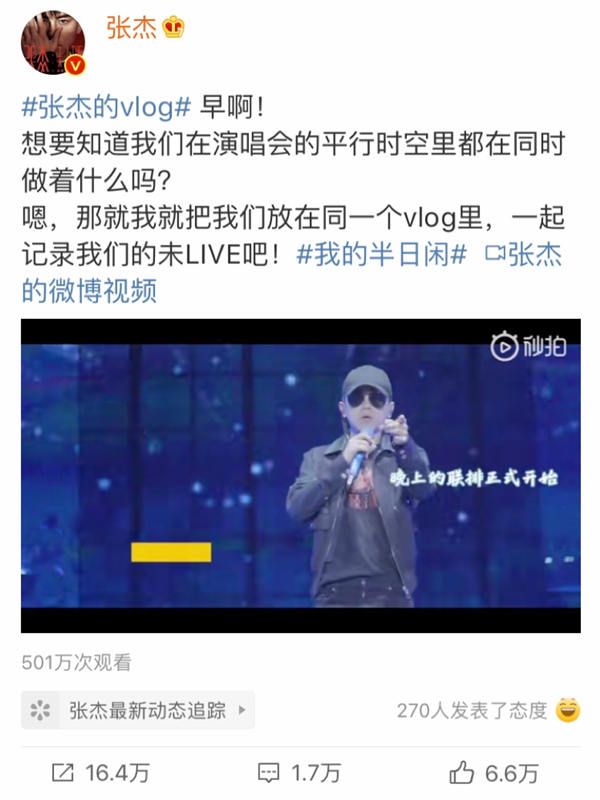Screen dimensions: 600x800
Task: Open the comments with 1.7万 replies
Action: click(299, 772)
